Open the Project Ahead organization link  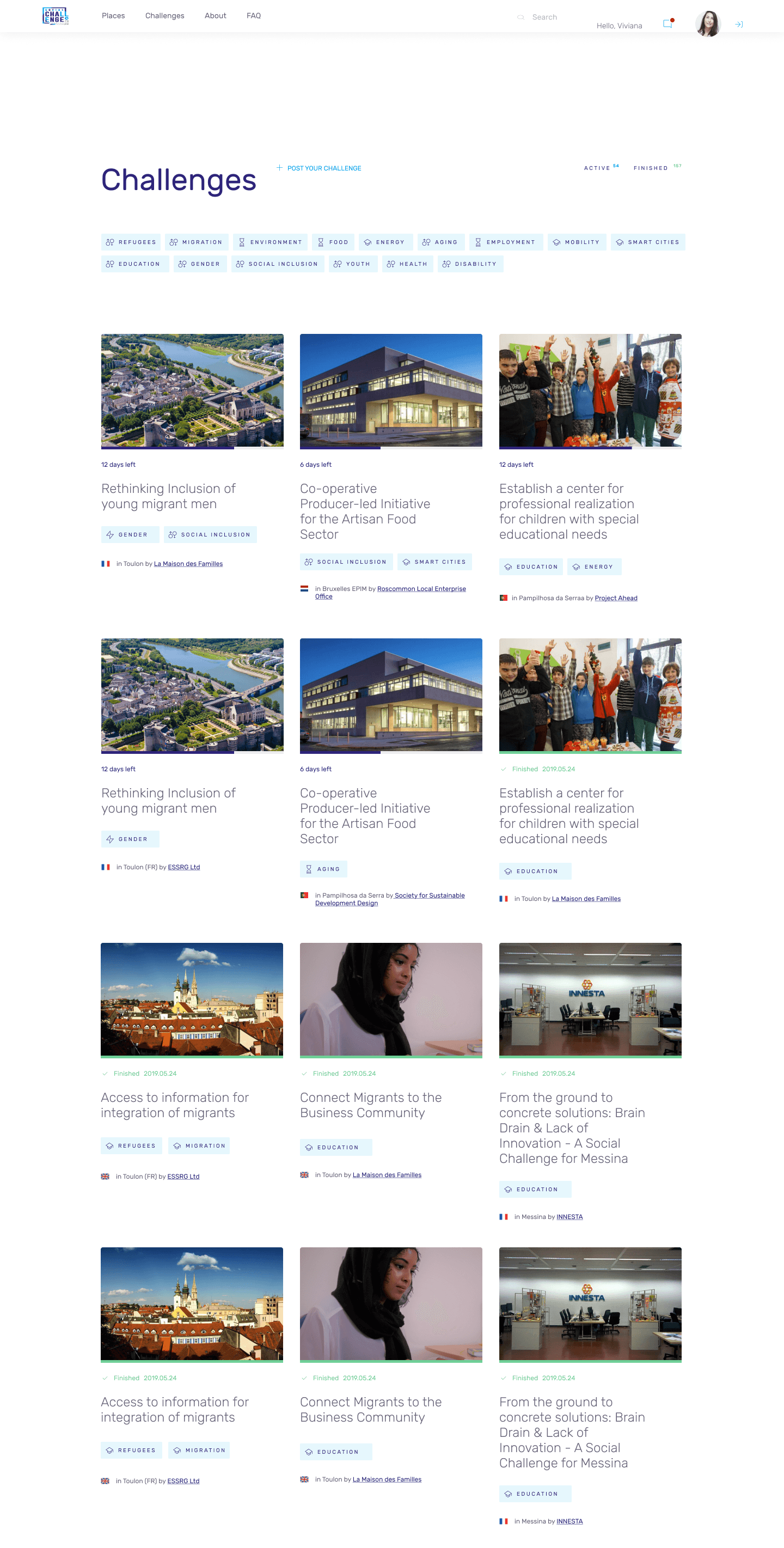coord(615,598)
